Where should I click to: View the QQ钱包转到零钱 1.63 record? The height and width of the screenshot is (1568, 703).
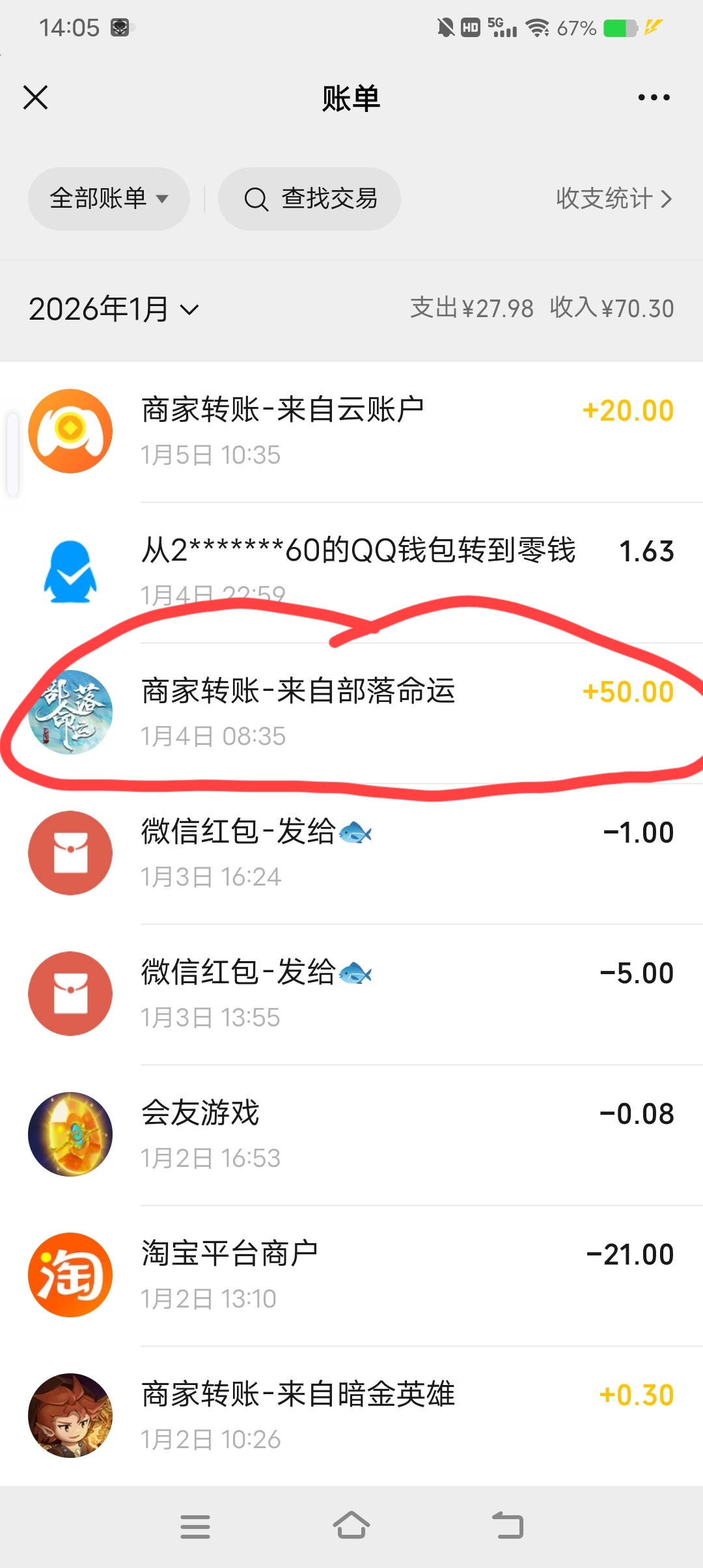pyautogui.click(x=351, y=572)
